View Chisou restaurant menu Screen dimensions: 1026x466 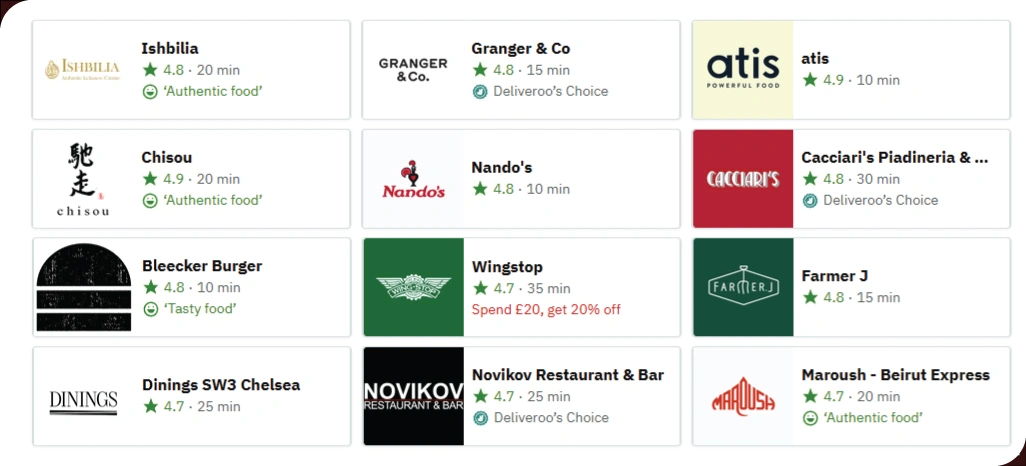tap(191, 179)
